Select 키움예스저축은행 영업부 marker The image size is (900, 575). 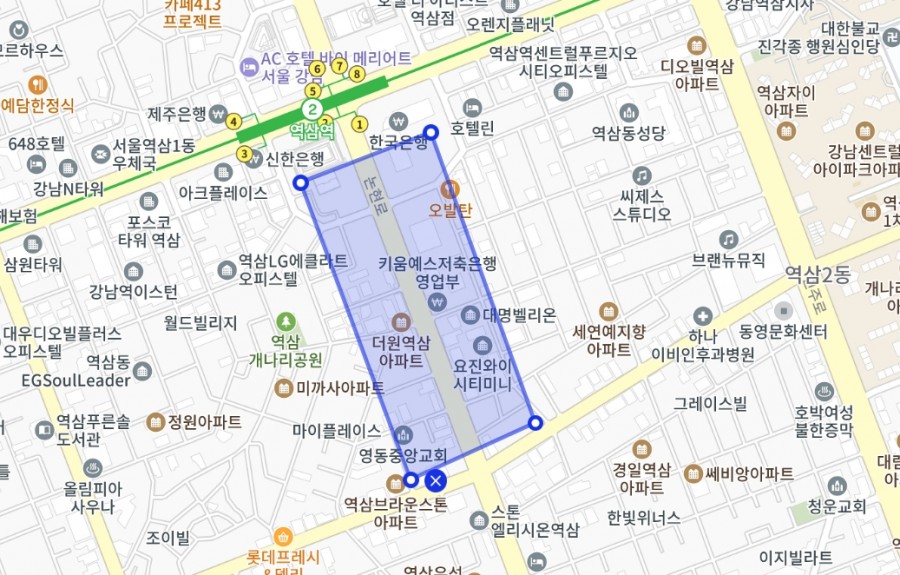tap(436, 301)
